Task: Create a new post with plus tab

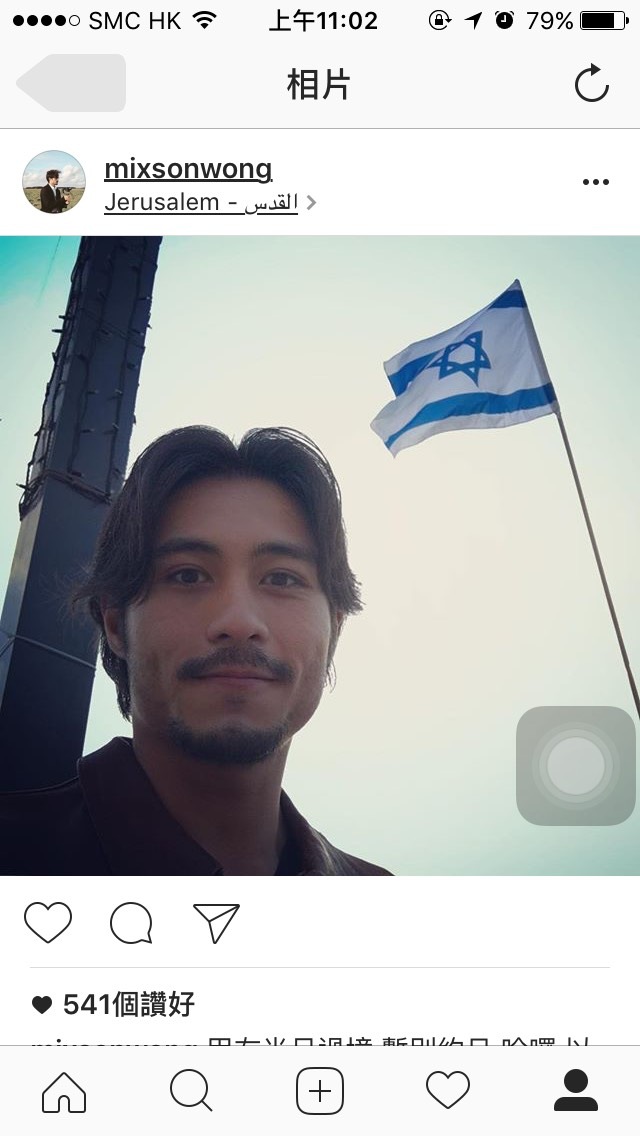Action: [320, 1091]
